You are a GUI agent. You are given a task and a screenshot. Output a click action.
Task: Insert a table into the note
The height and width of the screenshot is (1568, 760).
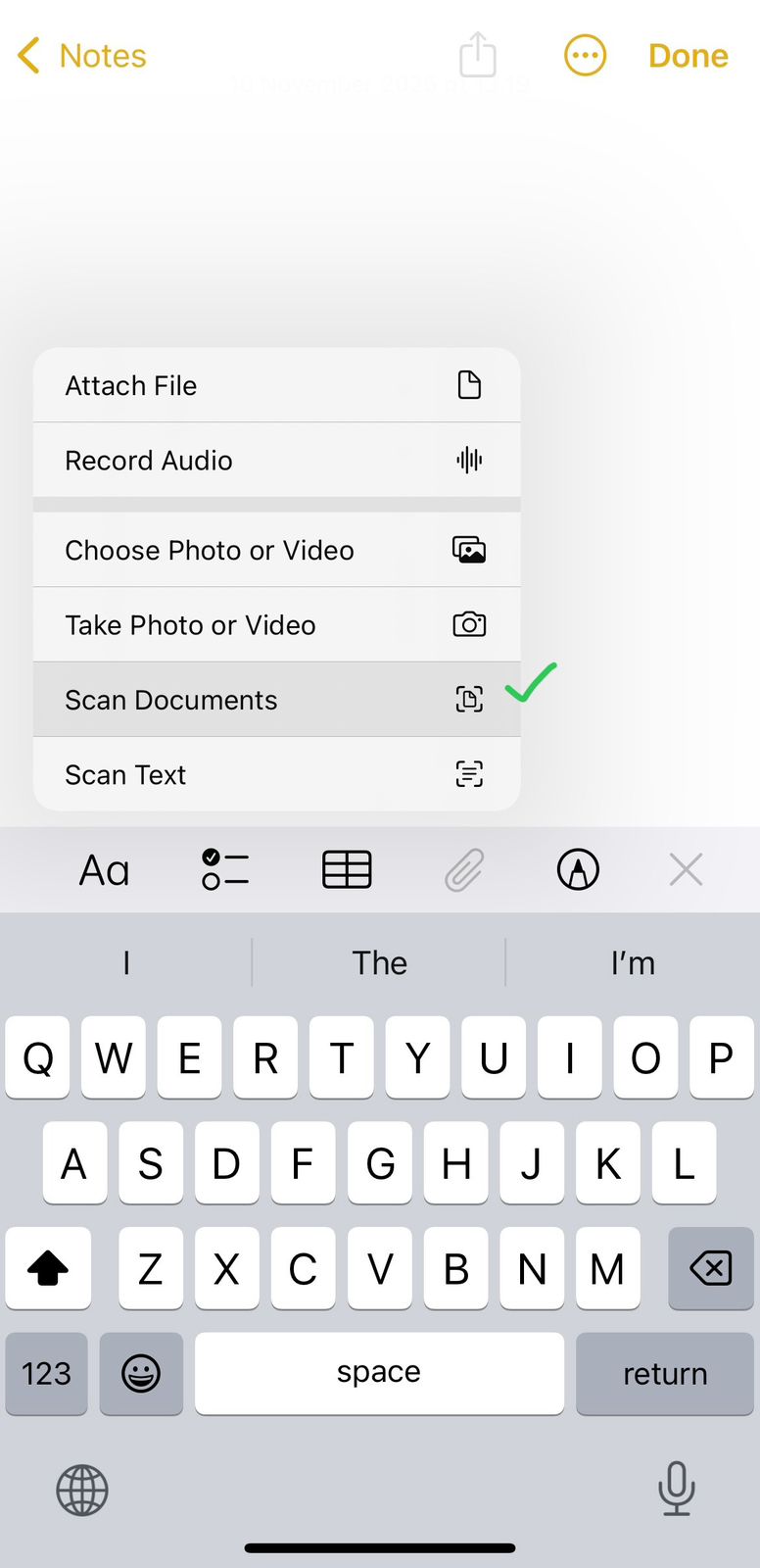(345, 869)
